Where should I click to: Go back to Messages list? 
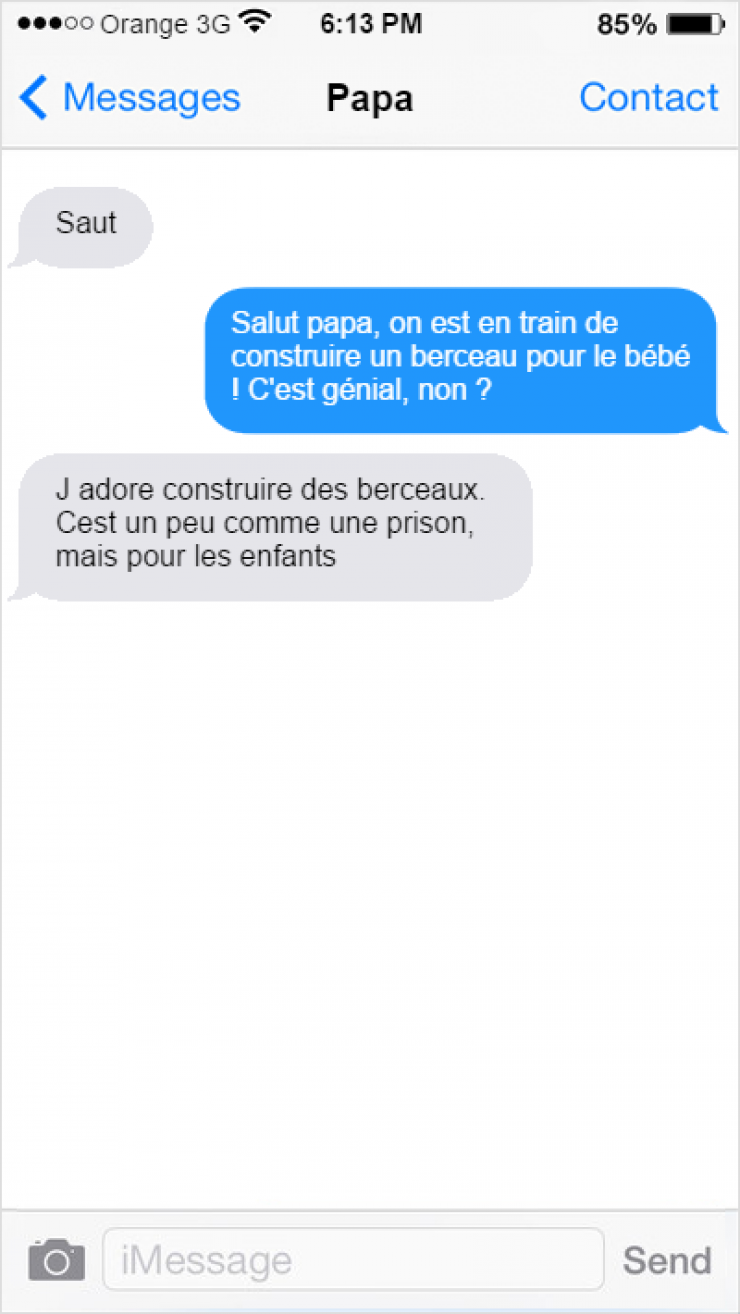[x=130, y=98]
